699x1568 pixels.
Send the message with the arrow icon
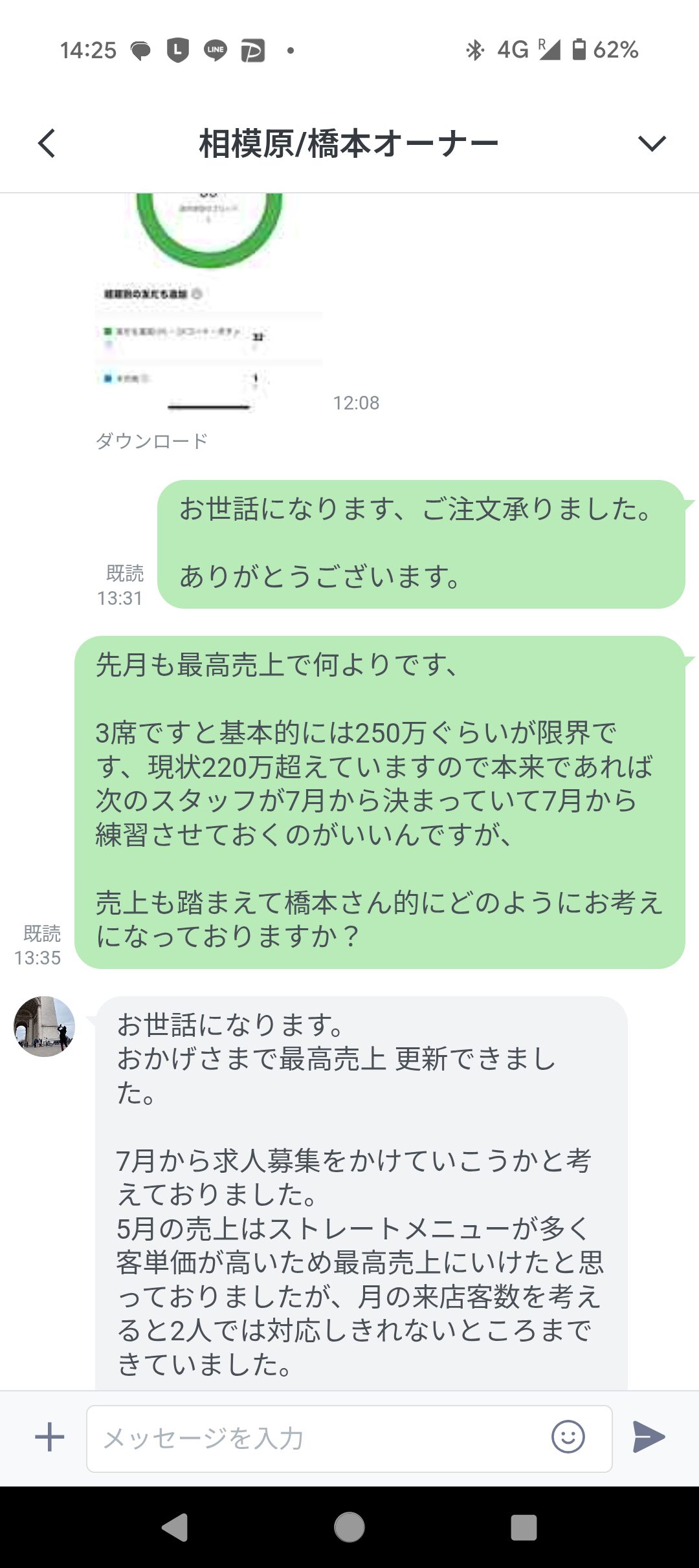[x=649, y=1437]
